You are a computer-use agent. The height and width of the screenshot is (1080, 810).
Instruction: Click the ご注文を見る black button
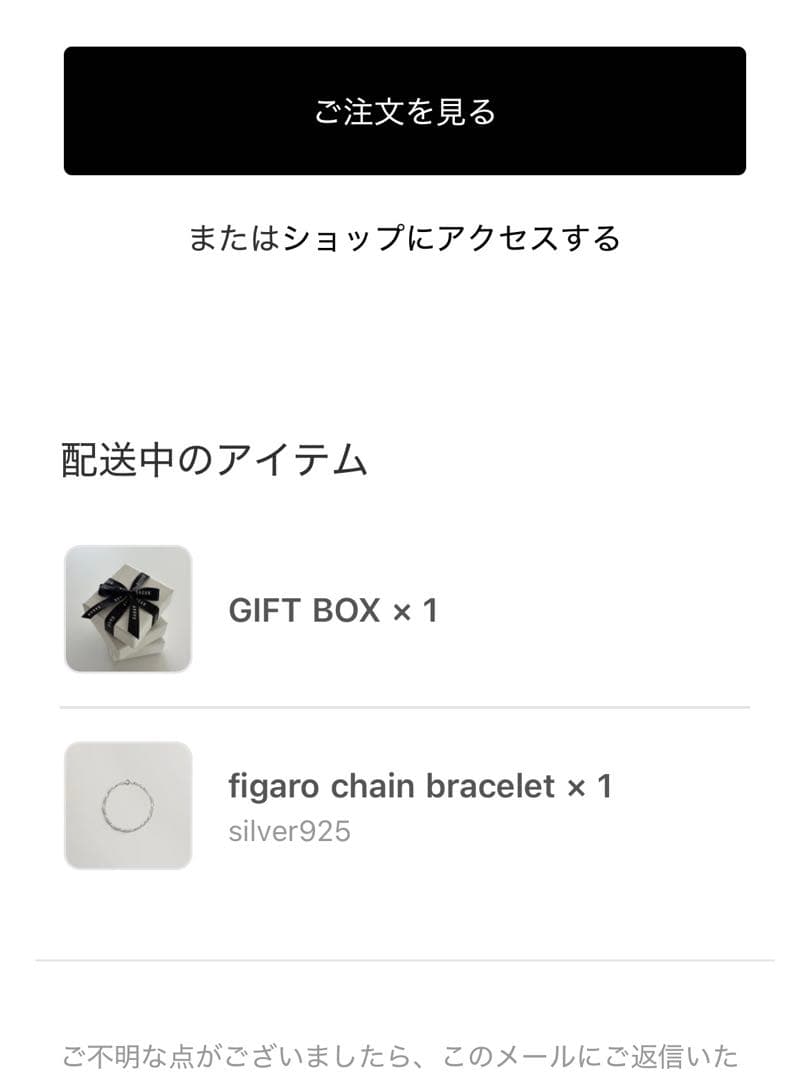coord(405,113)
